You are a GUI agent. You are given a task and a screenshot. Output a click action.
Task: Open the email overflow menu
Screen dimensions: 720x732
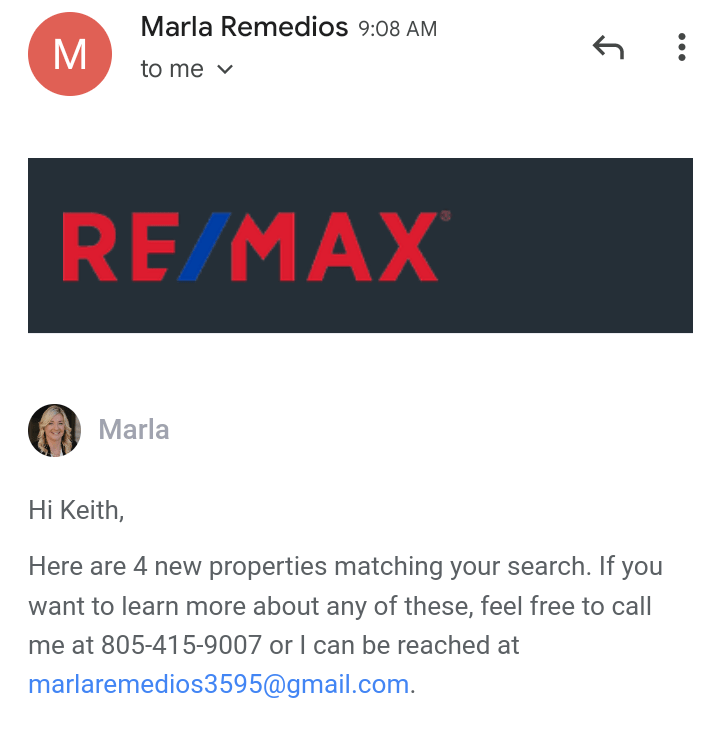pyautogui.click(x=681, y=47)
